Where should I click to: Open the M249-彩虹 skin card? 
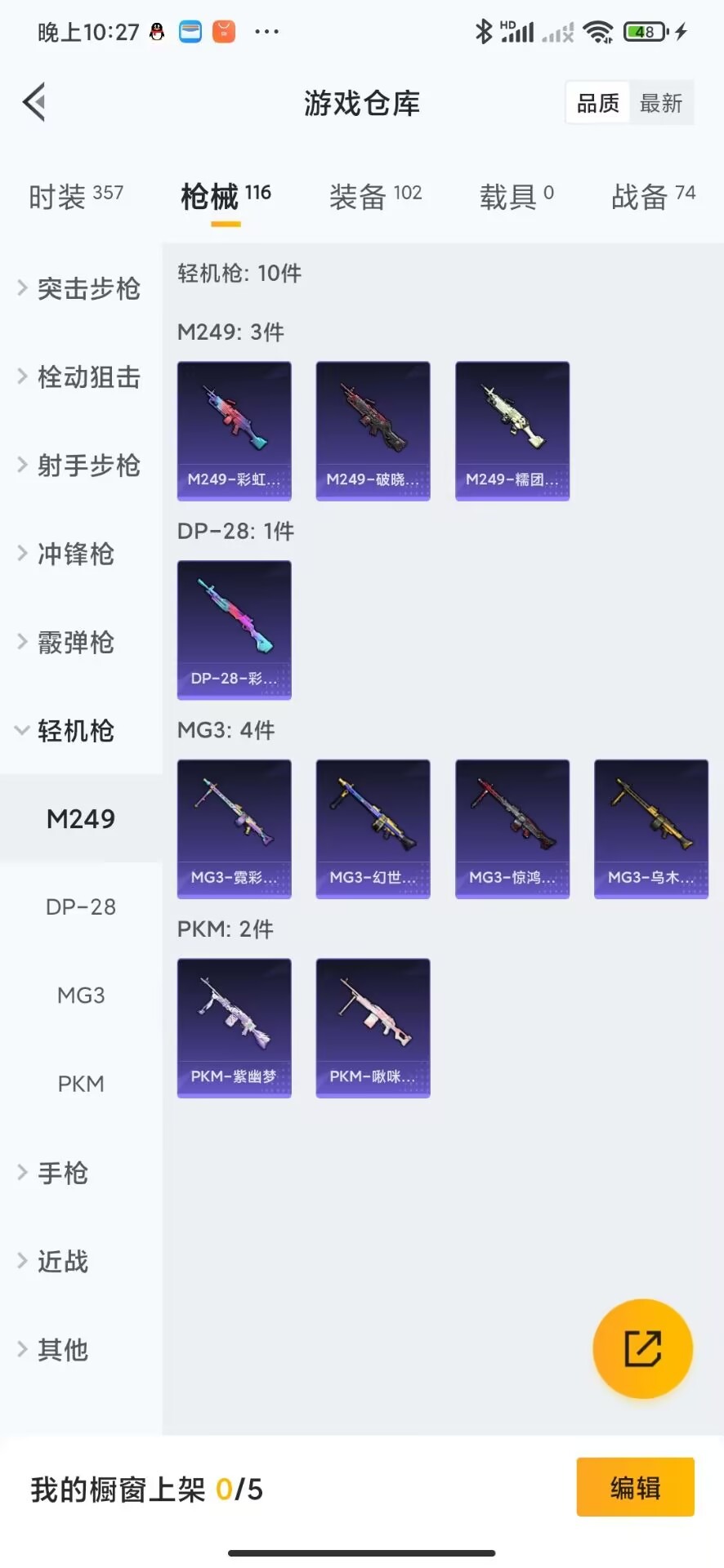point(235,430)
